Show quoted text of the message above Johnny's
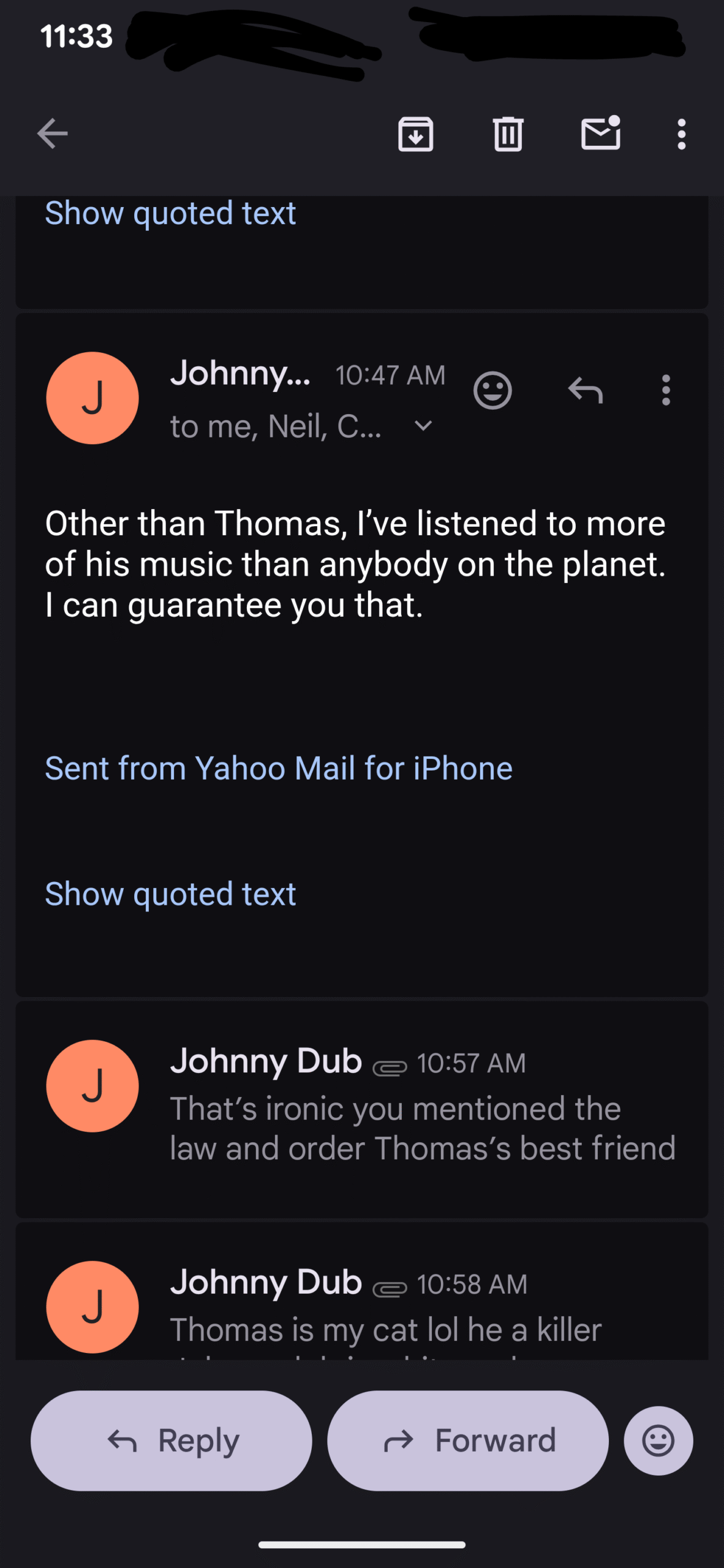The width and height of the screenshot is (724, 1568). point(170,213)
